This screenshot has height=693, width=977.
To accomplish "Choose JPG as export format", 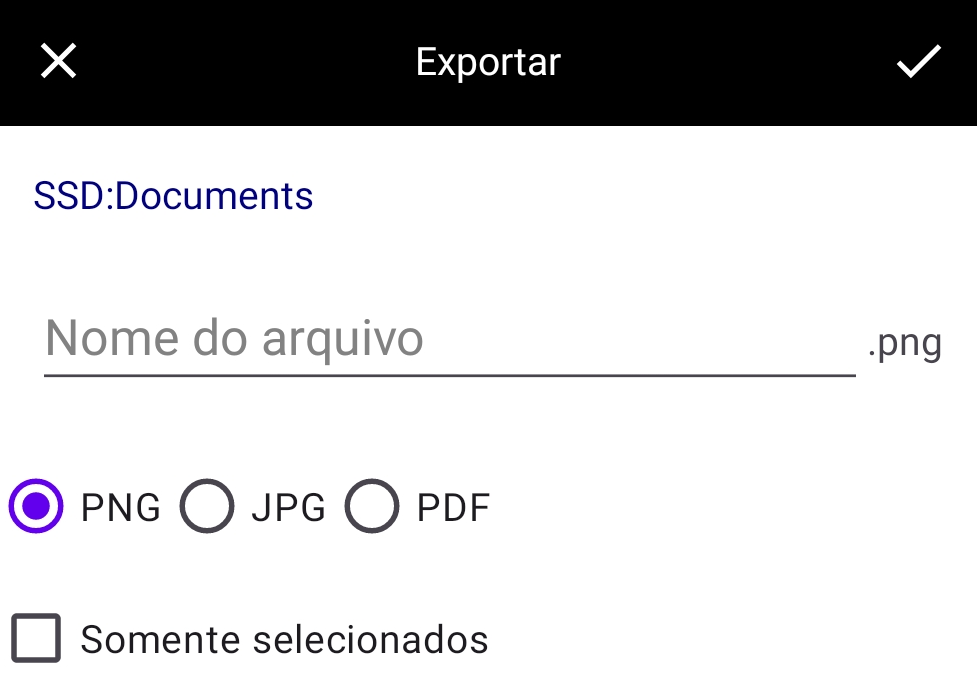I will [x=207, y=507].
